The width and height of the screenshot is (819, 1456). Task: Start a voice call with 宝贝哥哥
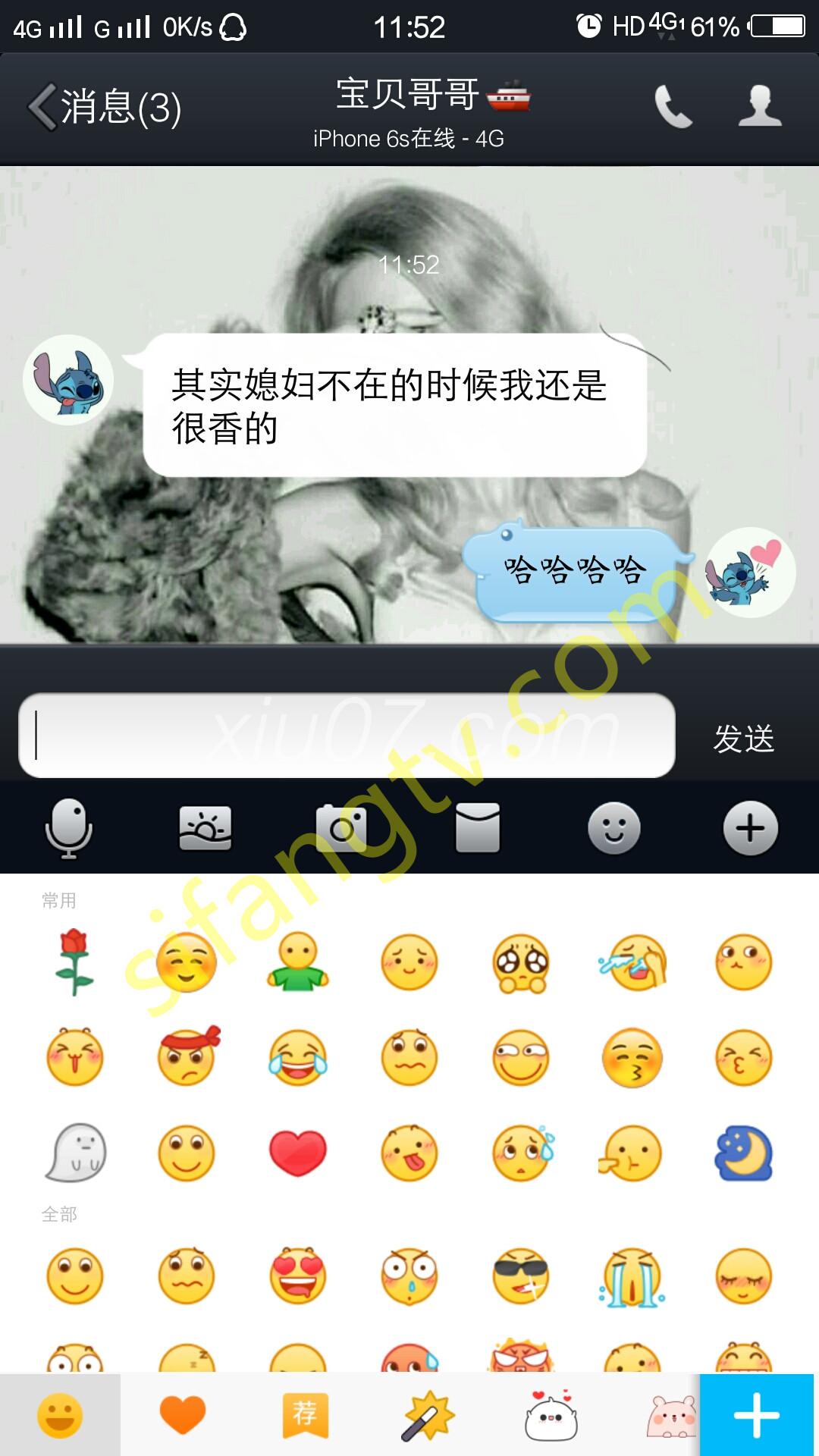[673, 107]
